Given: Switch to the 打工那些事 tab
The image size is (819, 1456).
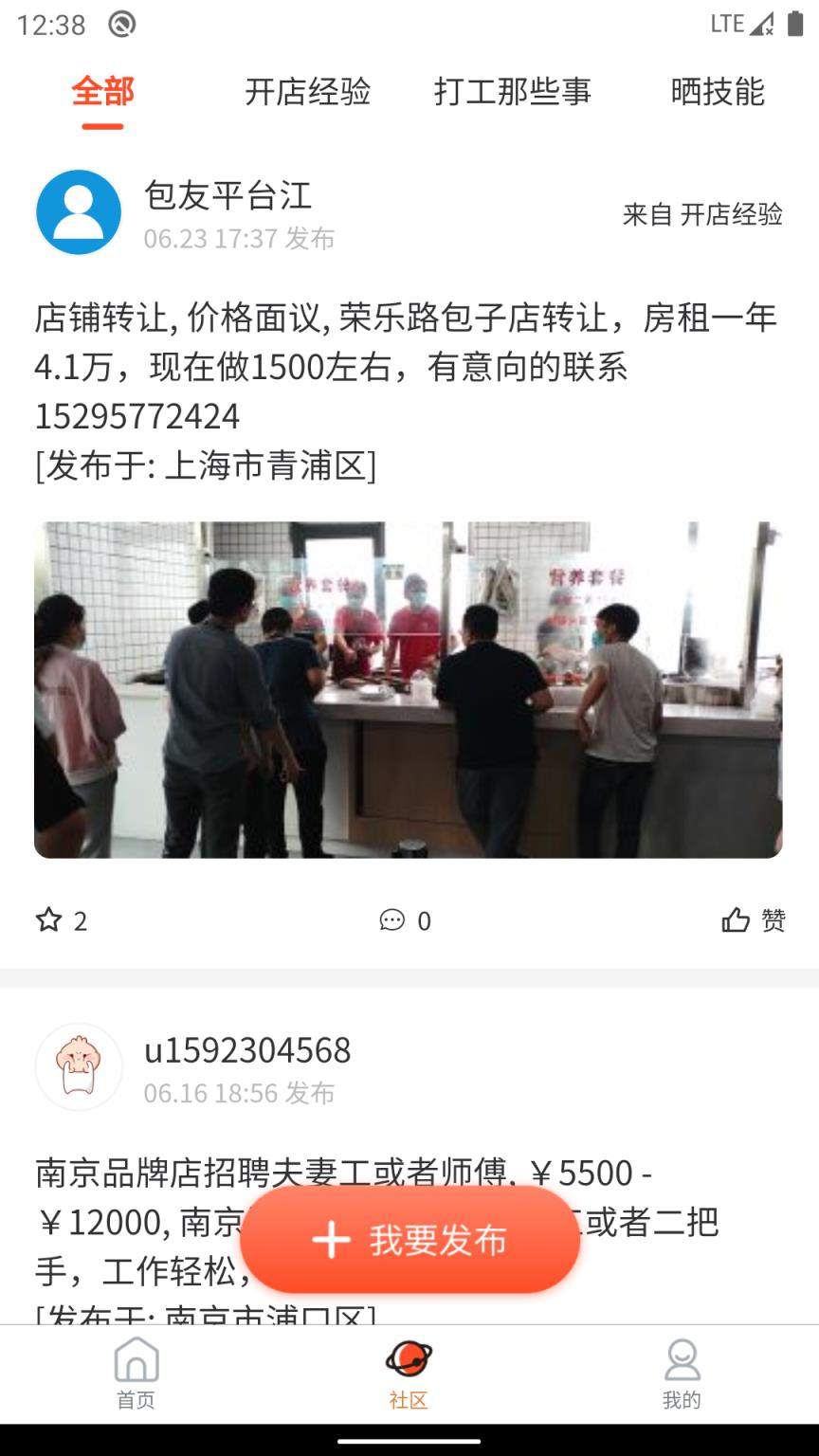Looking at the screenshot, I should (x=513, y=92).
